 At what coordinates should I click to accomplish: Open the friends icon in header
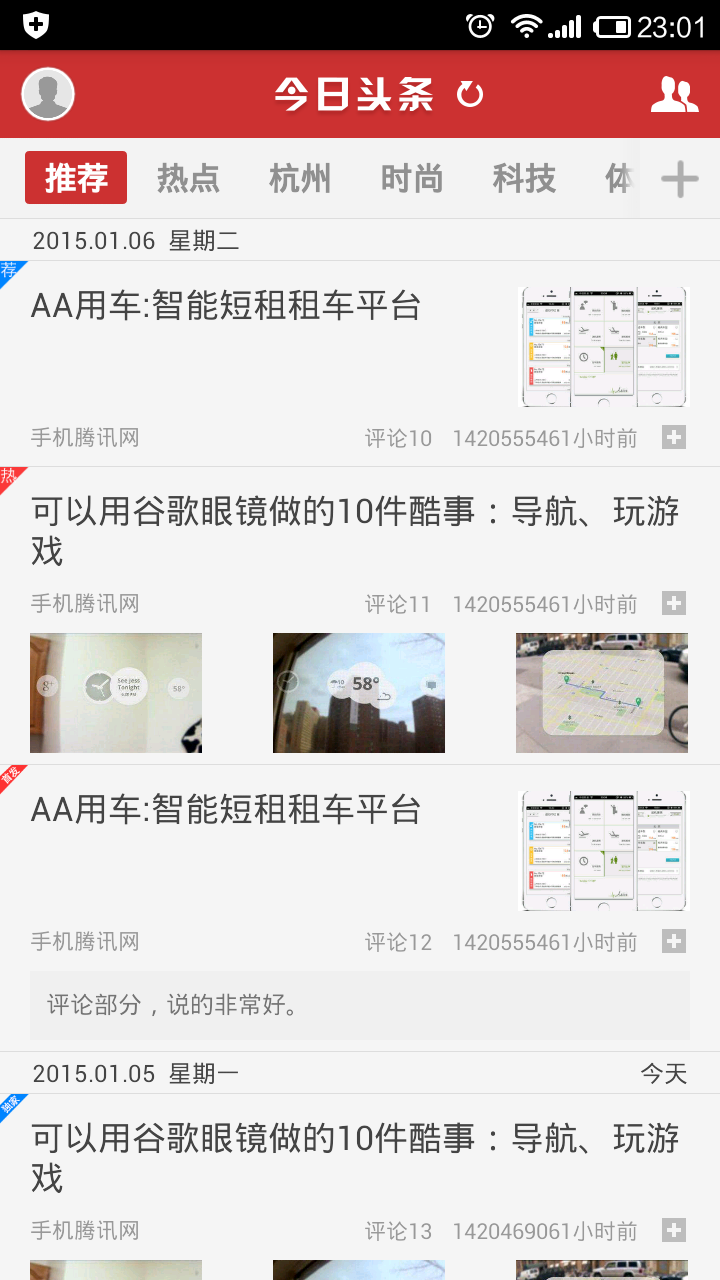tap(674, 95)
